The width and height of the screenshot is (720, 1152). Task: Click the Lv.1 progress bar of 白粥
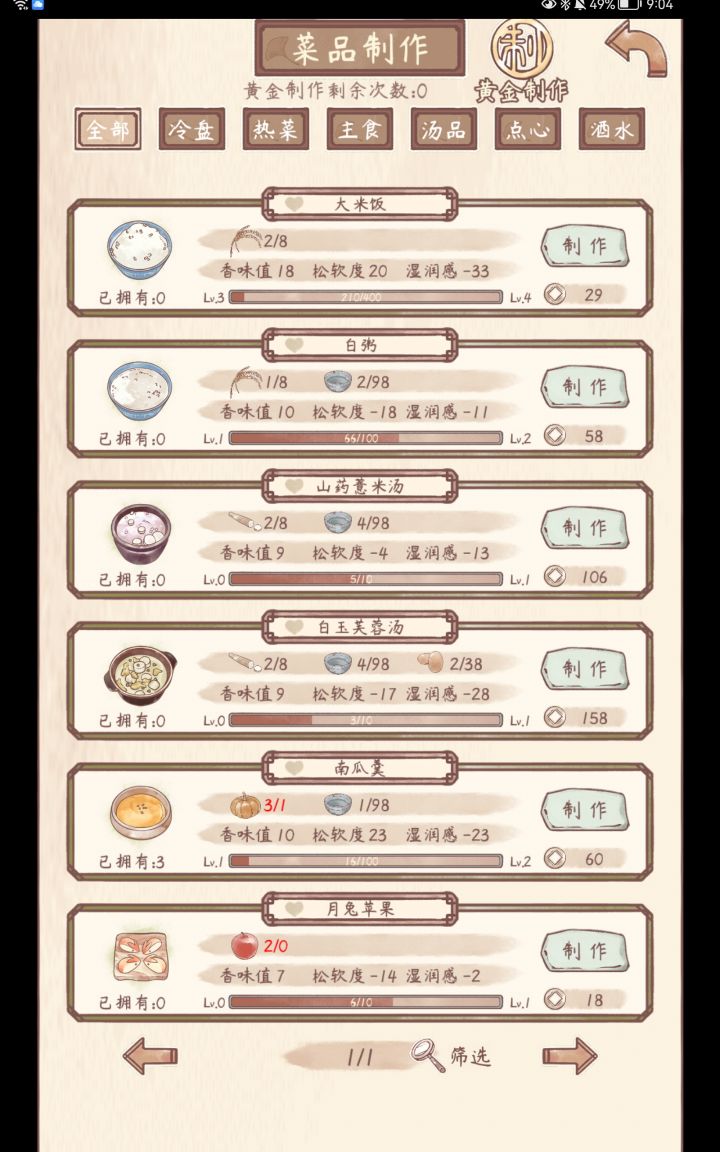[x=364, y=437]
